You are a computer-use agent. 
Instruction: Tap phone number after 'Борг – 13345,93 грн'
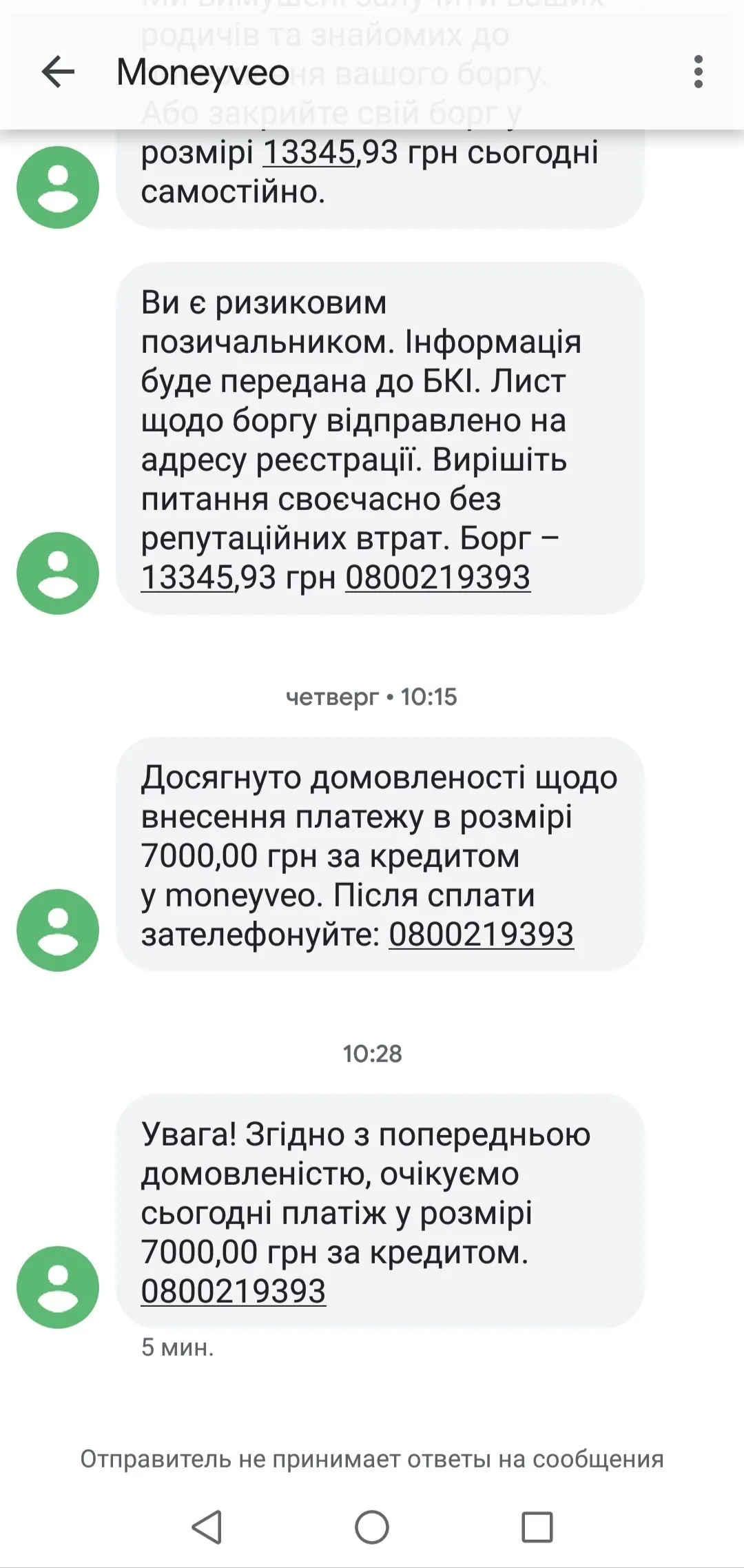437,577
